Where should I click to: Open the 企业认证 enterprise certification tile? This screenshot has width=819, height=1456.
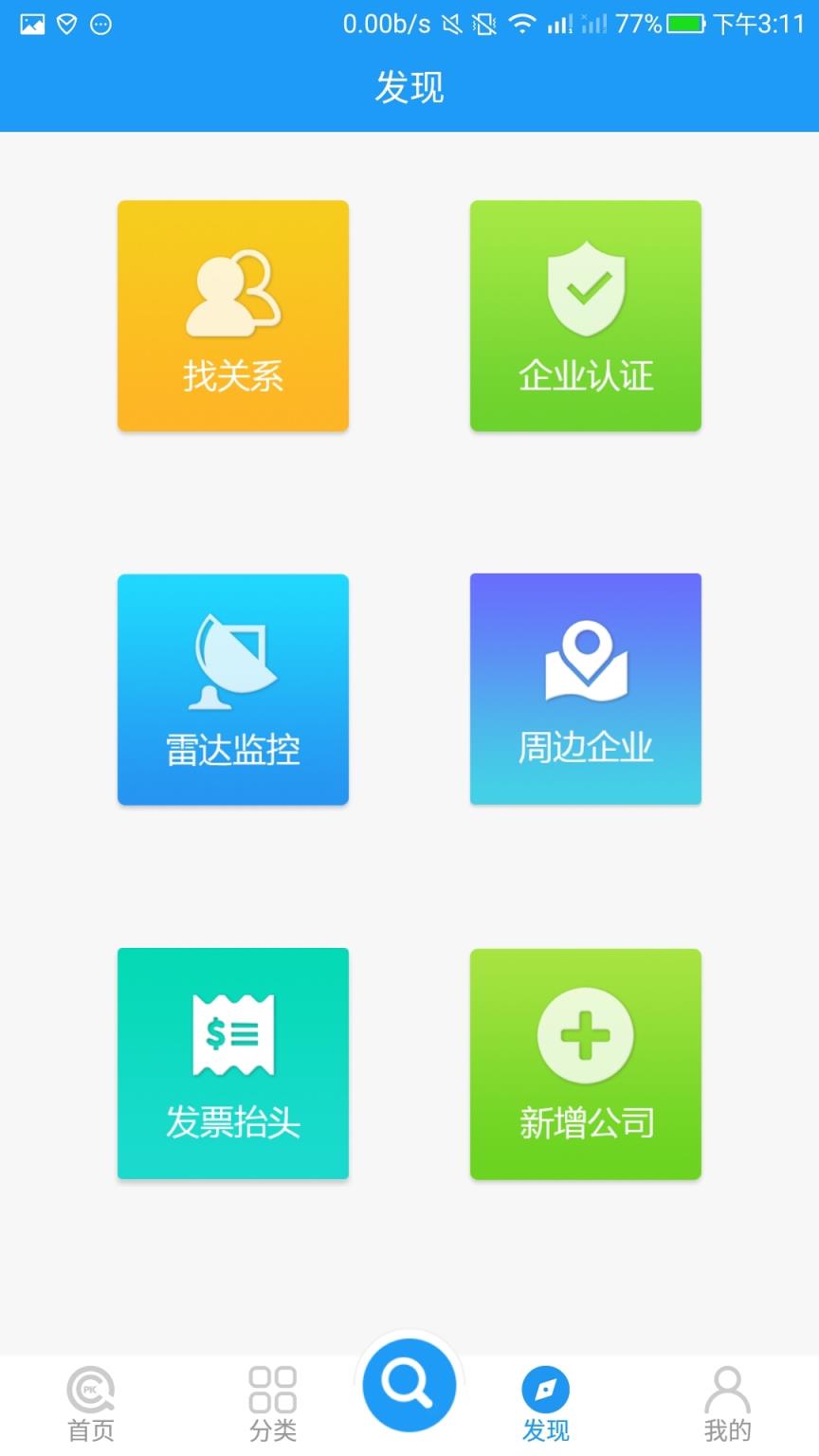click(585, 317)
